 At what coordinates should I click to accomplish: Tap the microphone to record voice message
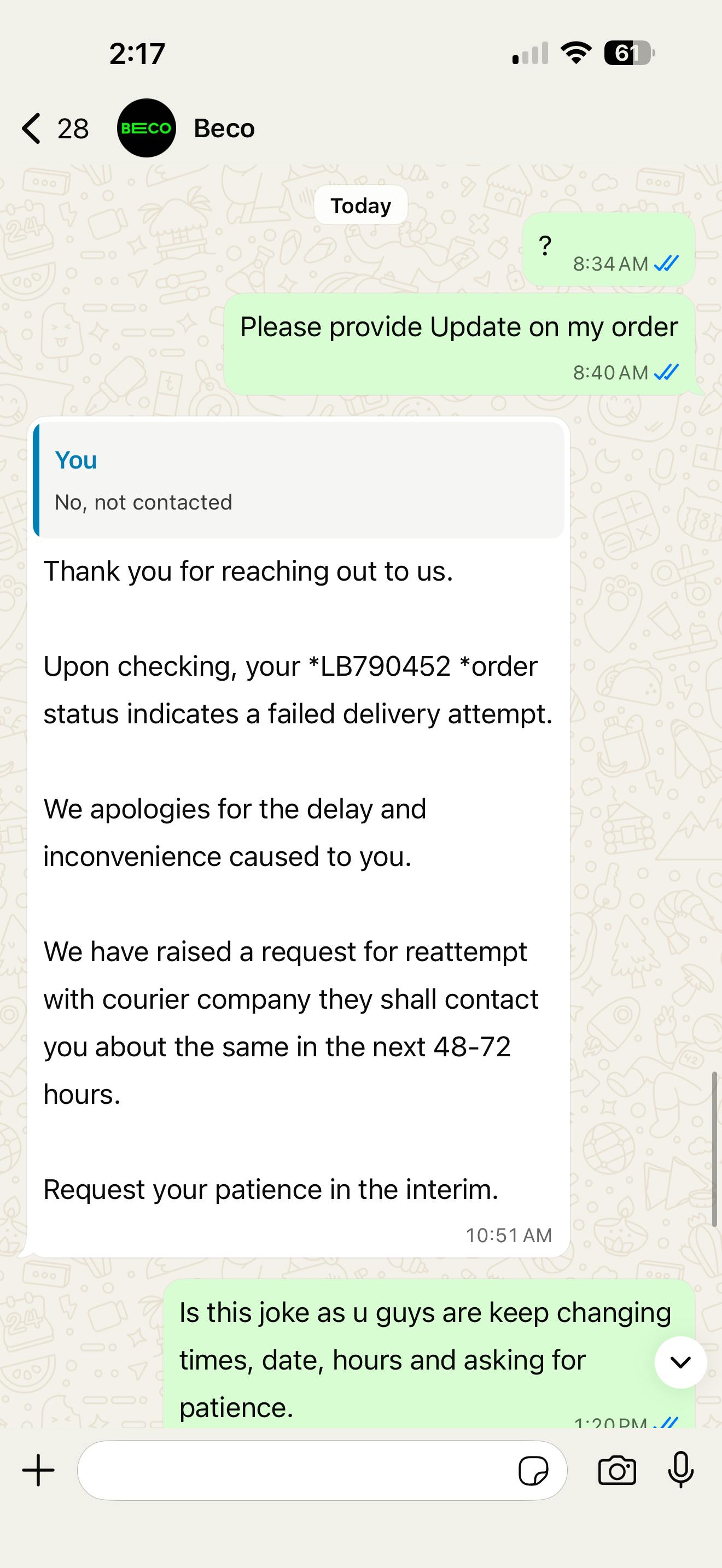coord(680,1471)
